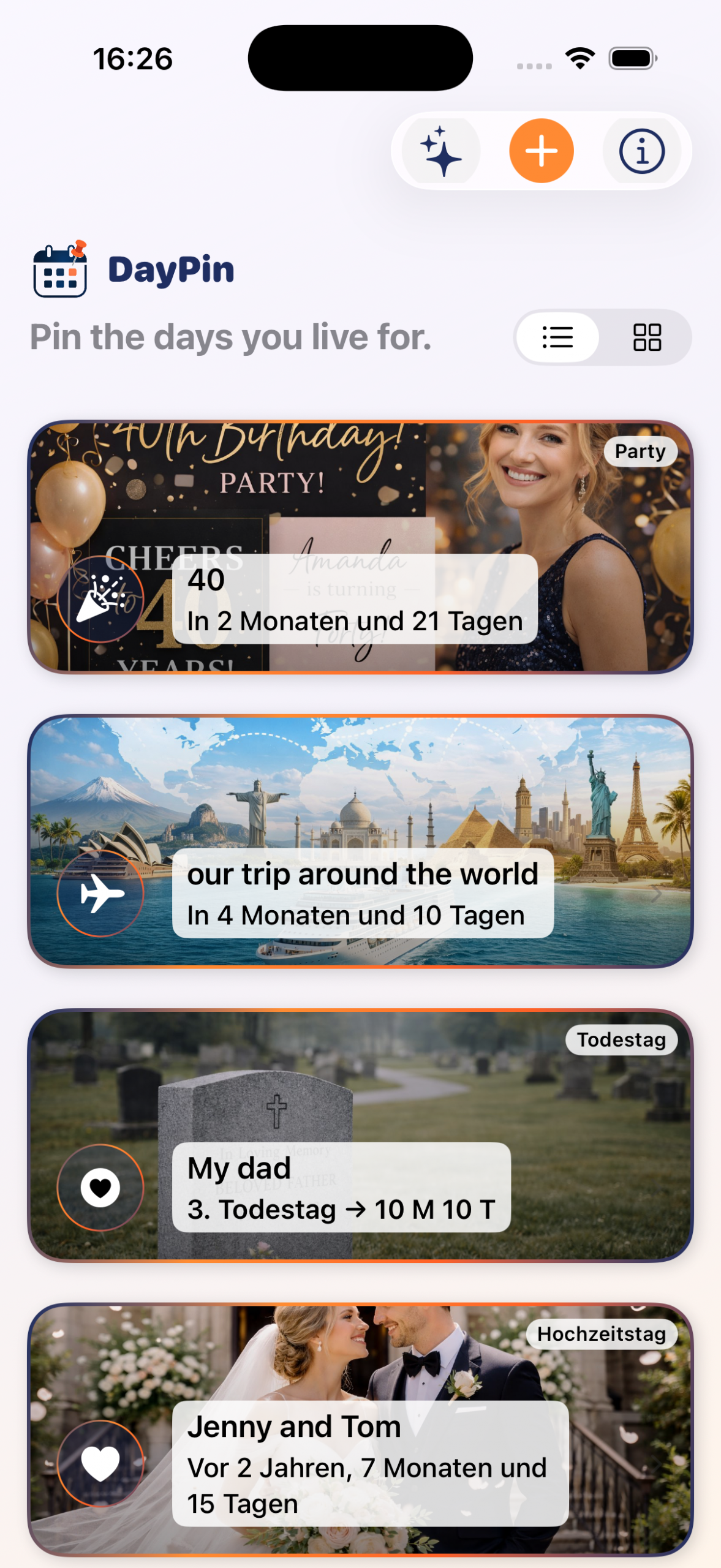Open the 40th birthday party card

360,546
